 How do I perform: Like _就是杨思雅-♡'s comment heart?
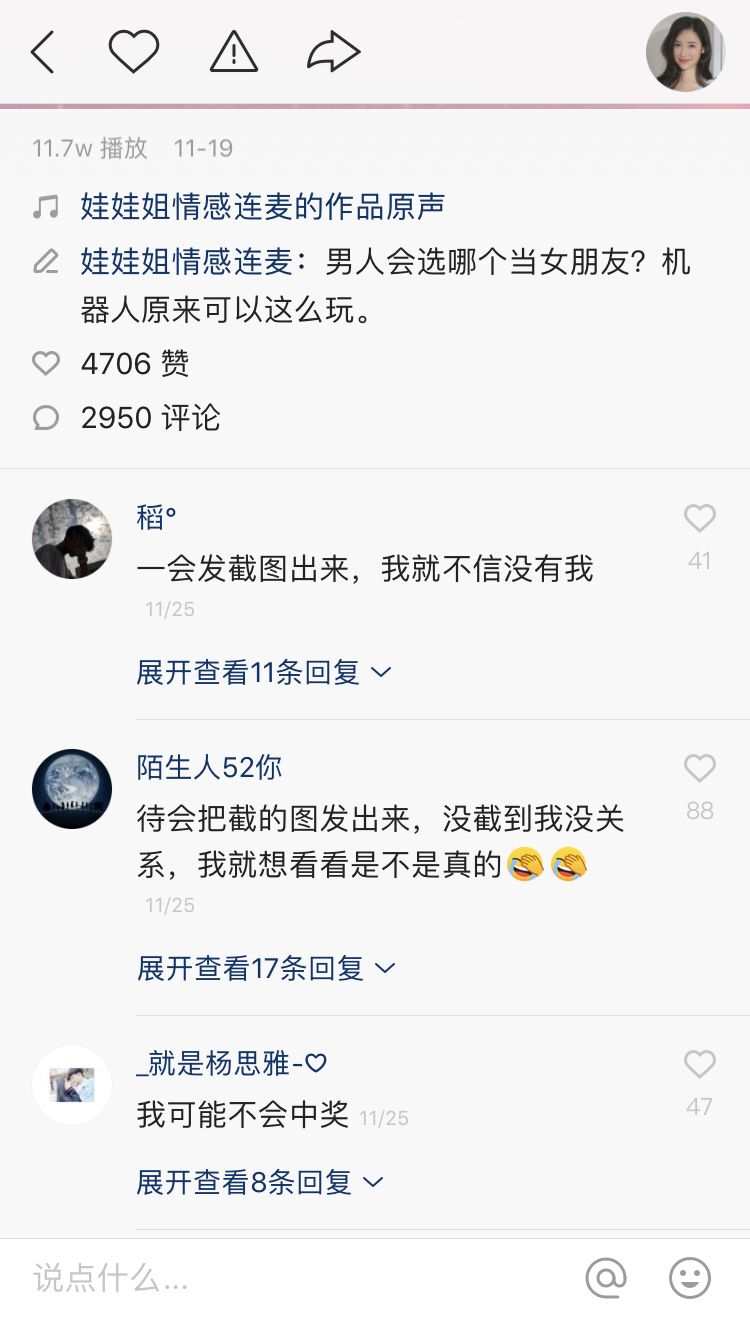click(700, 1064)
